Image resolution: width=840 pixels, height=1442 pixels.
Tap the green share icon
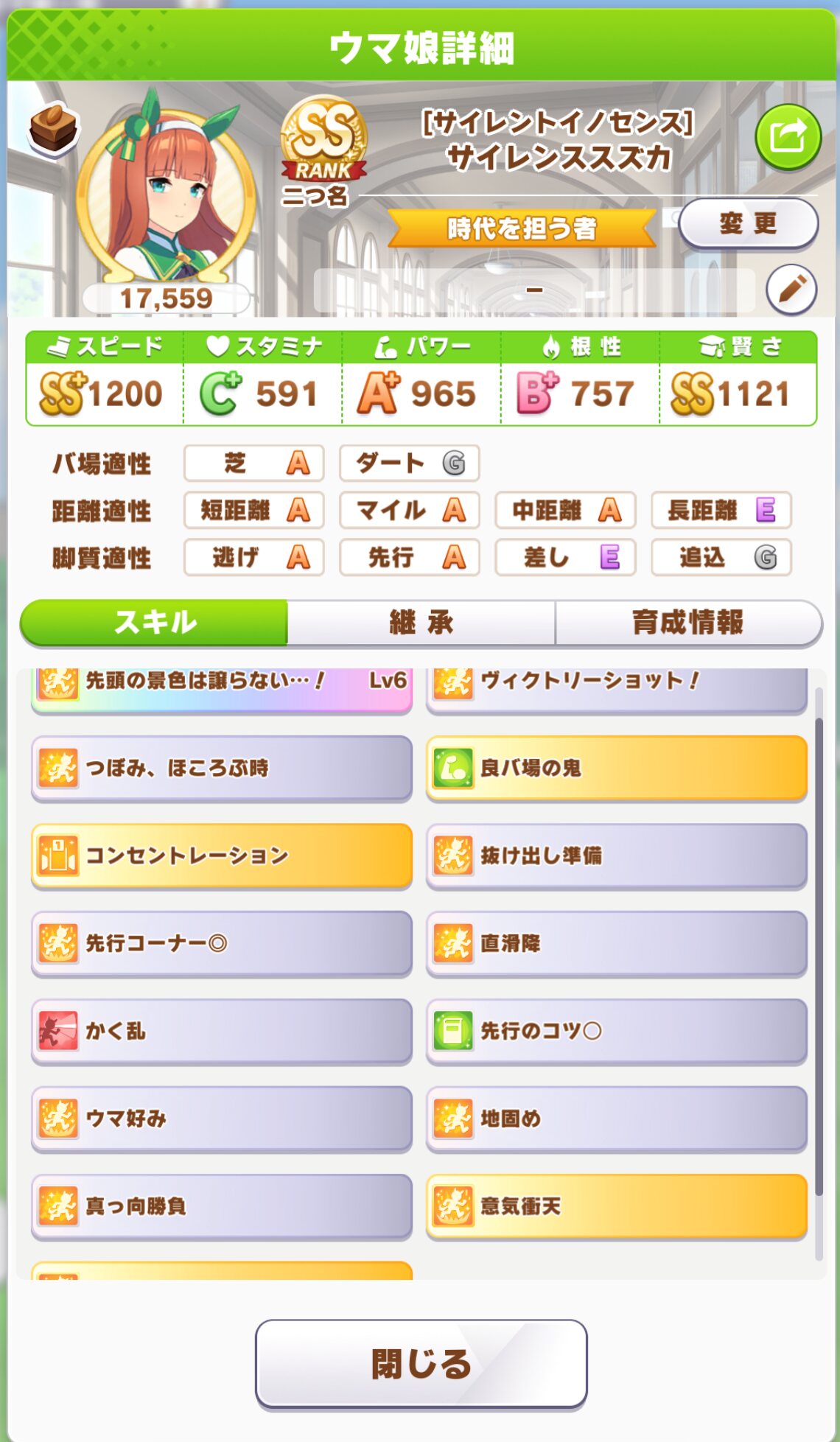[x=787, y=137]
